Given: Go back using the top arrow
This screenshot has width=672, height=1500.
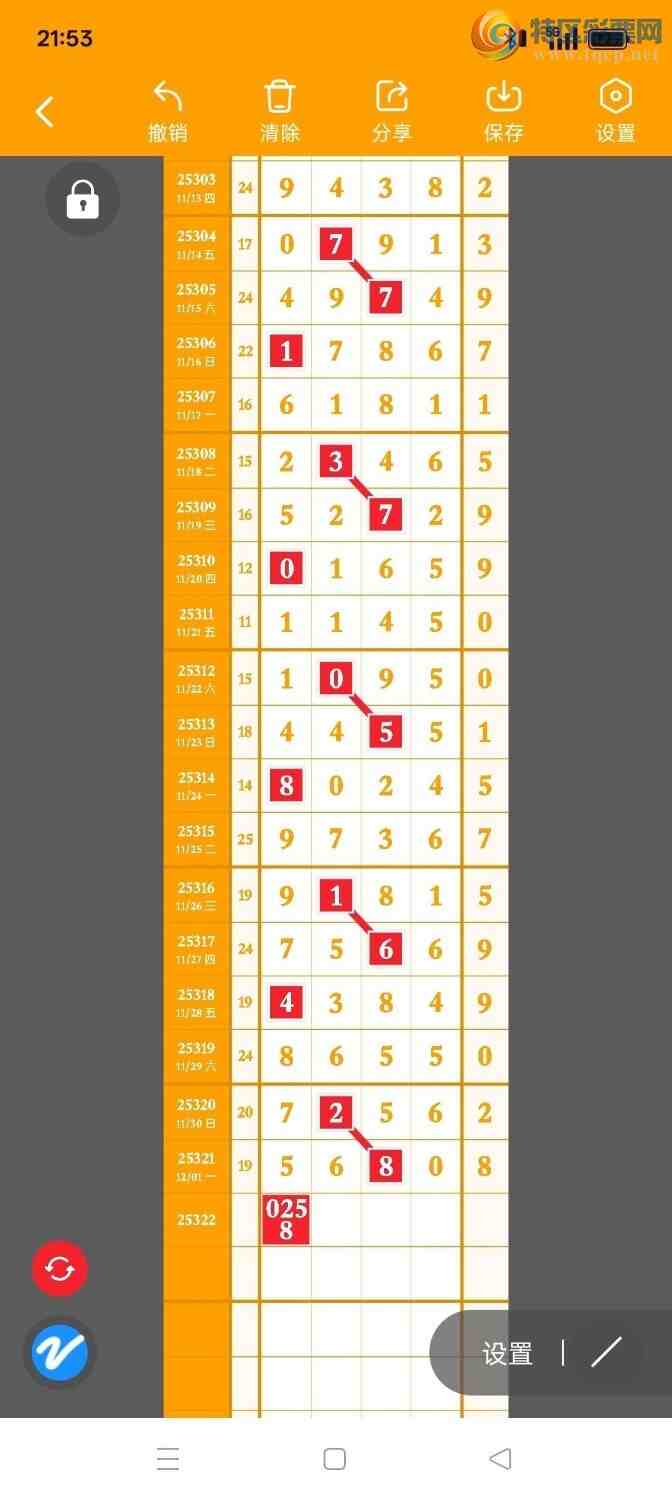Looking at the screenshot, I should (x=45, y=112).
